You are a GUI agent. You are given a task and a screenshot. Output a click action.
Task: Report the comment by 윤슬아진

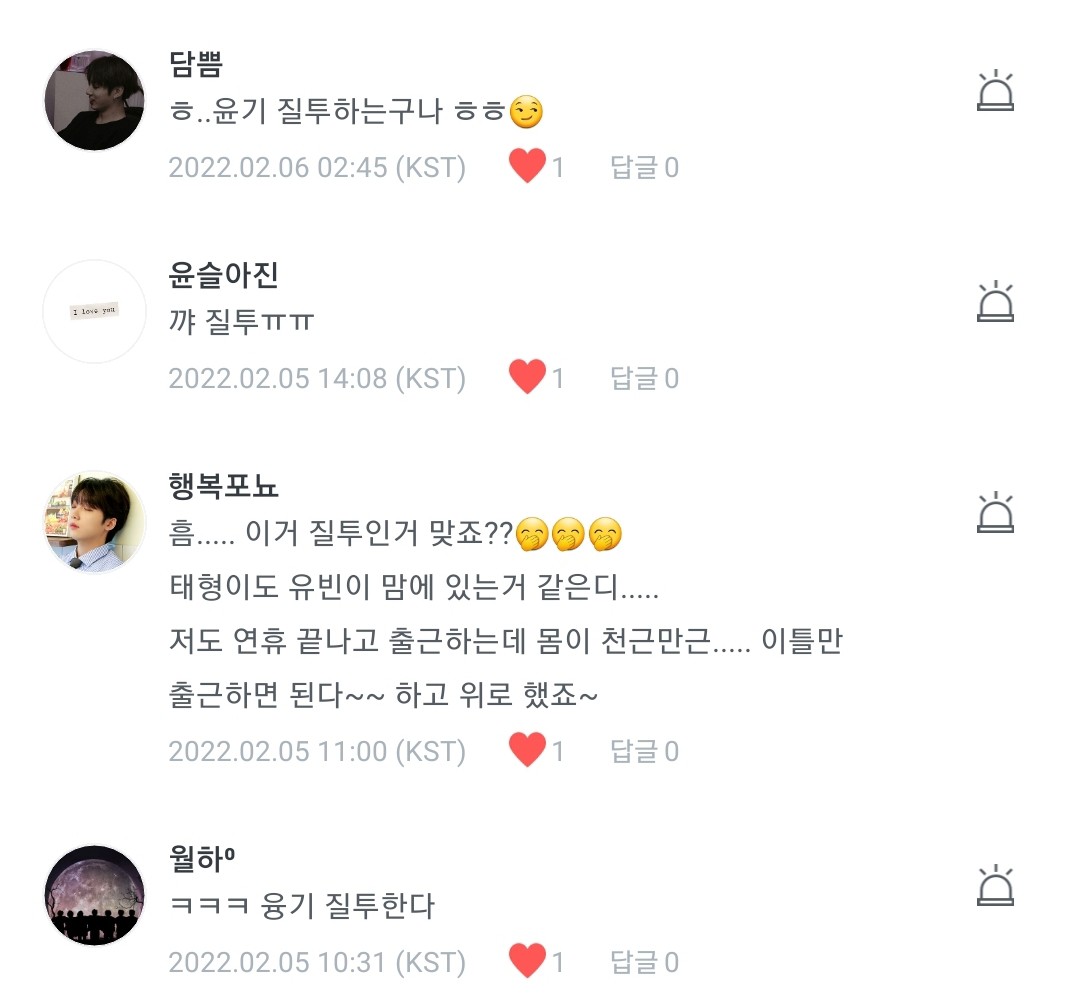click(x=995, y=303)
